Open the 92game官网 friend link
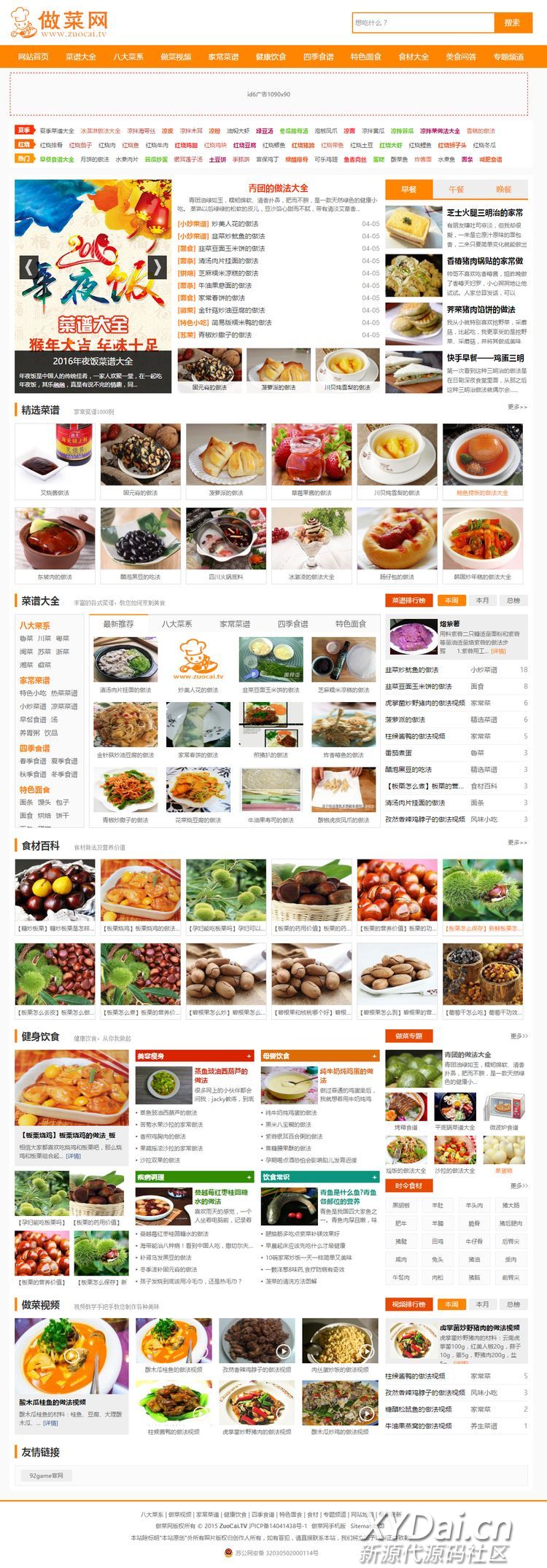 coord(46,1475)
